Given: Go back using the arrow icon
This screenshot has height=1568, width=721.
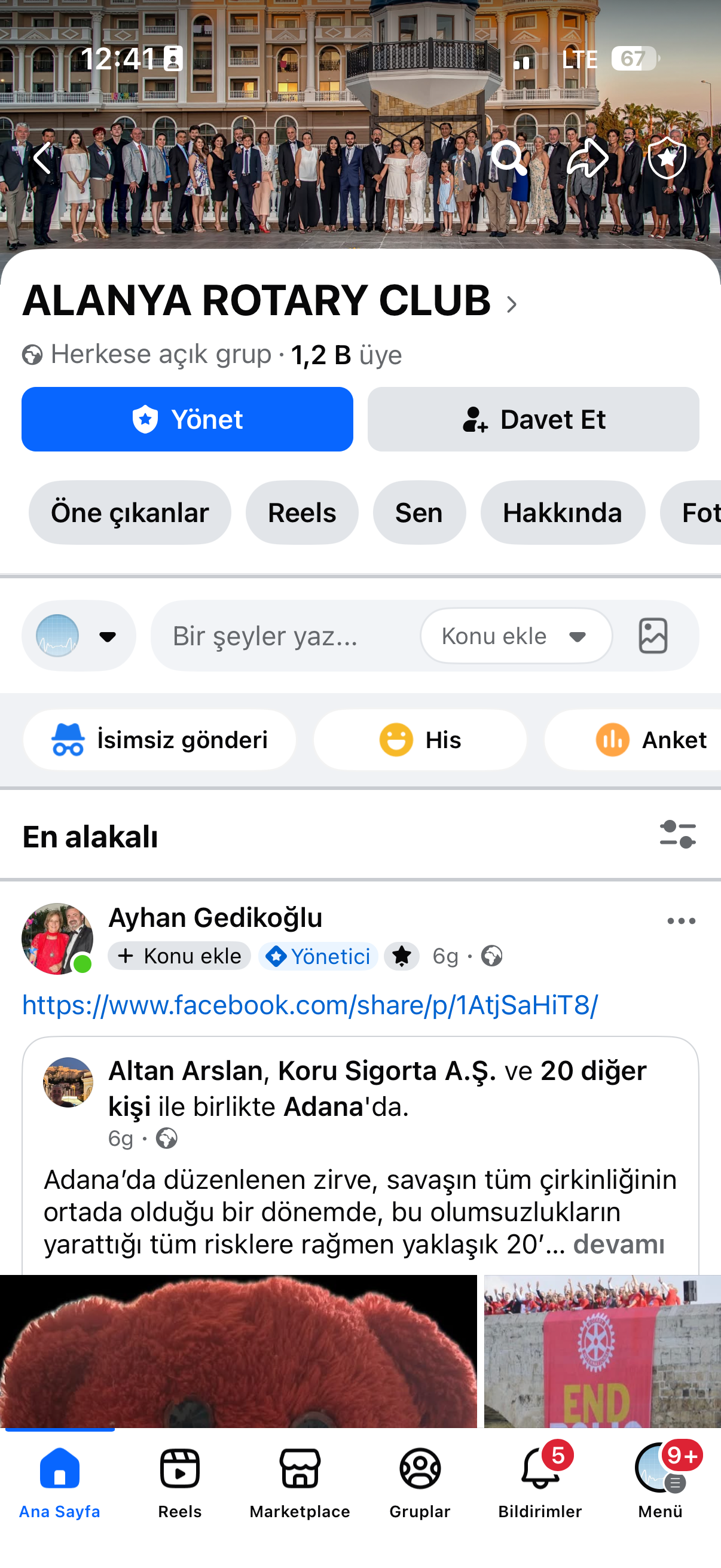Looking at the screenshot, I should coord(42,158).
